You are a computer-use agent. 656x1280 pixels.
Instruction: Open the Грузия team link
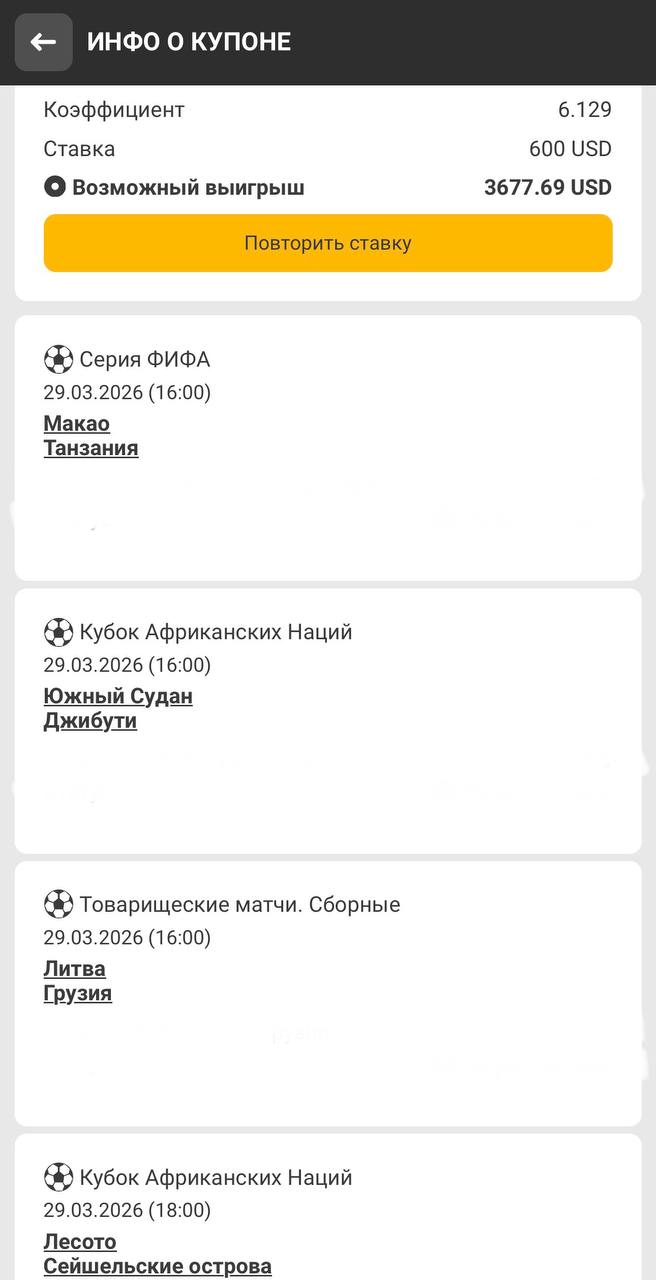tap(78, 994)
